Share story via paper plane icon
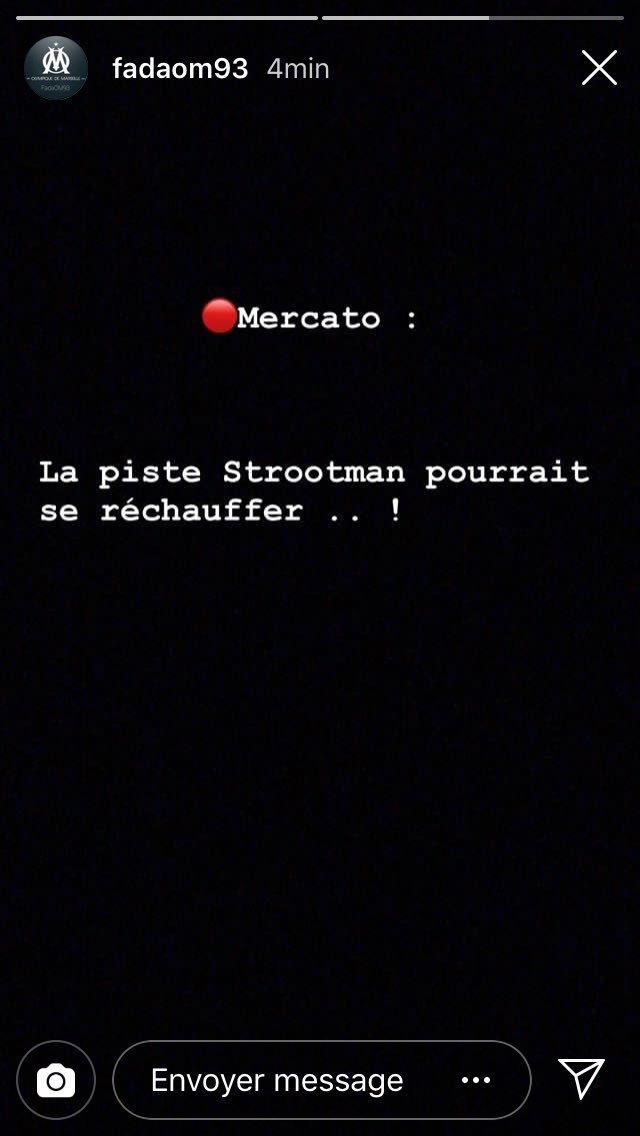 click(x=581, y=1079)
